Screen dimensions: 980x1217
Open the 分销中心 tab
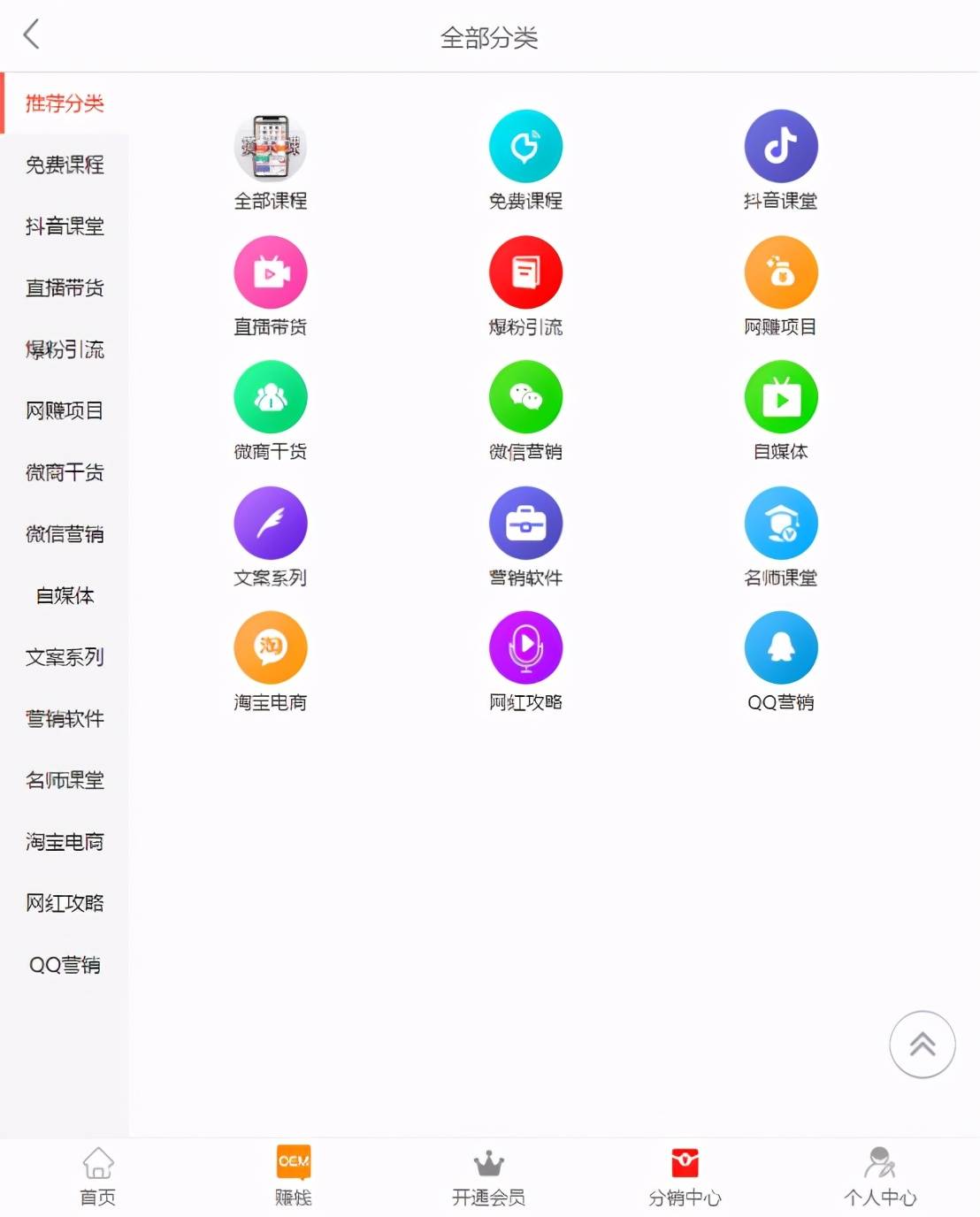[x=685, y=1176]
